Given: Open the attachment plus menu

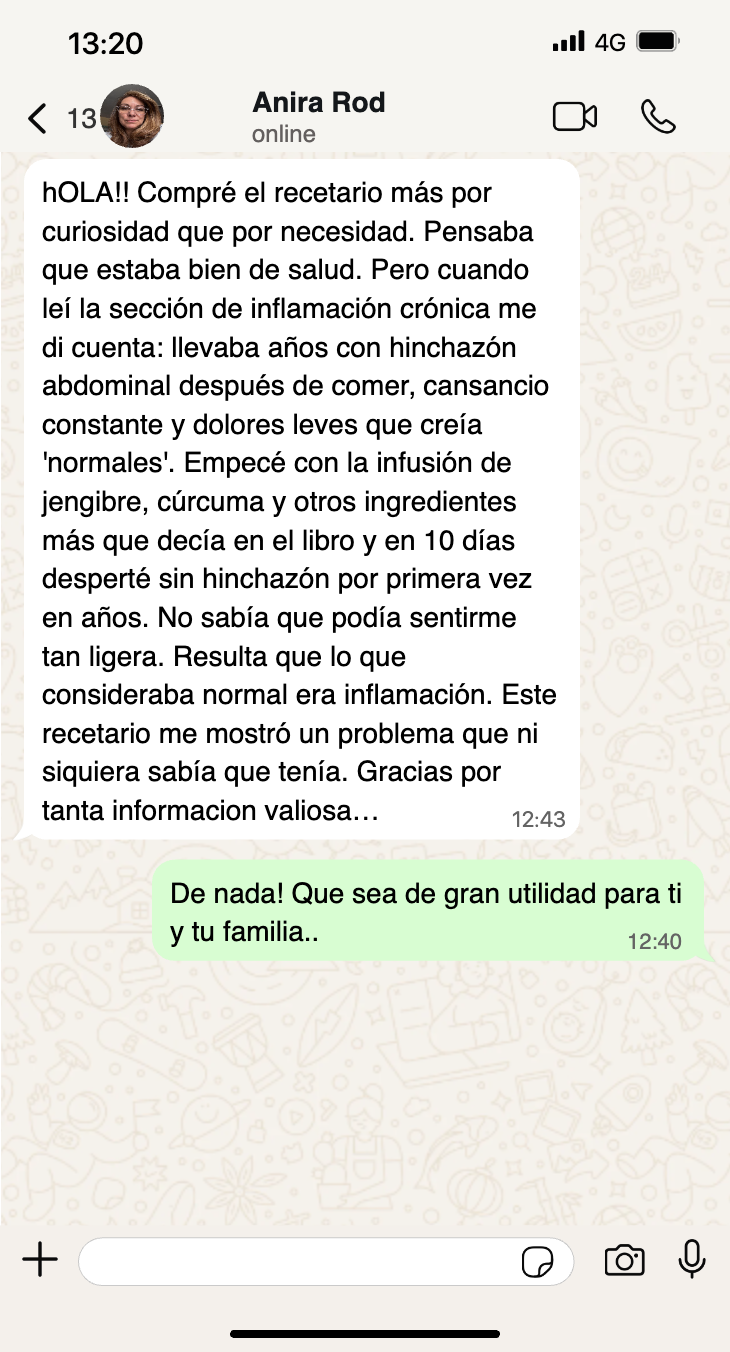Looking at the screenshot, I should (x=40, y=1260).
